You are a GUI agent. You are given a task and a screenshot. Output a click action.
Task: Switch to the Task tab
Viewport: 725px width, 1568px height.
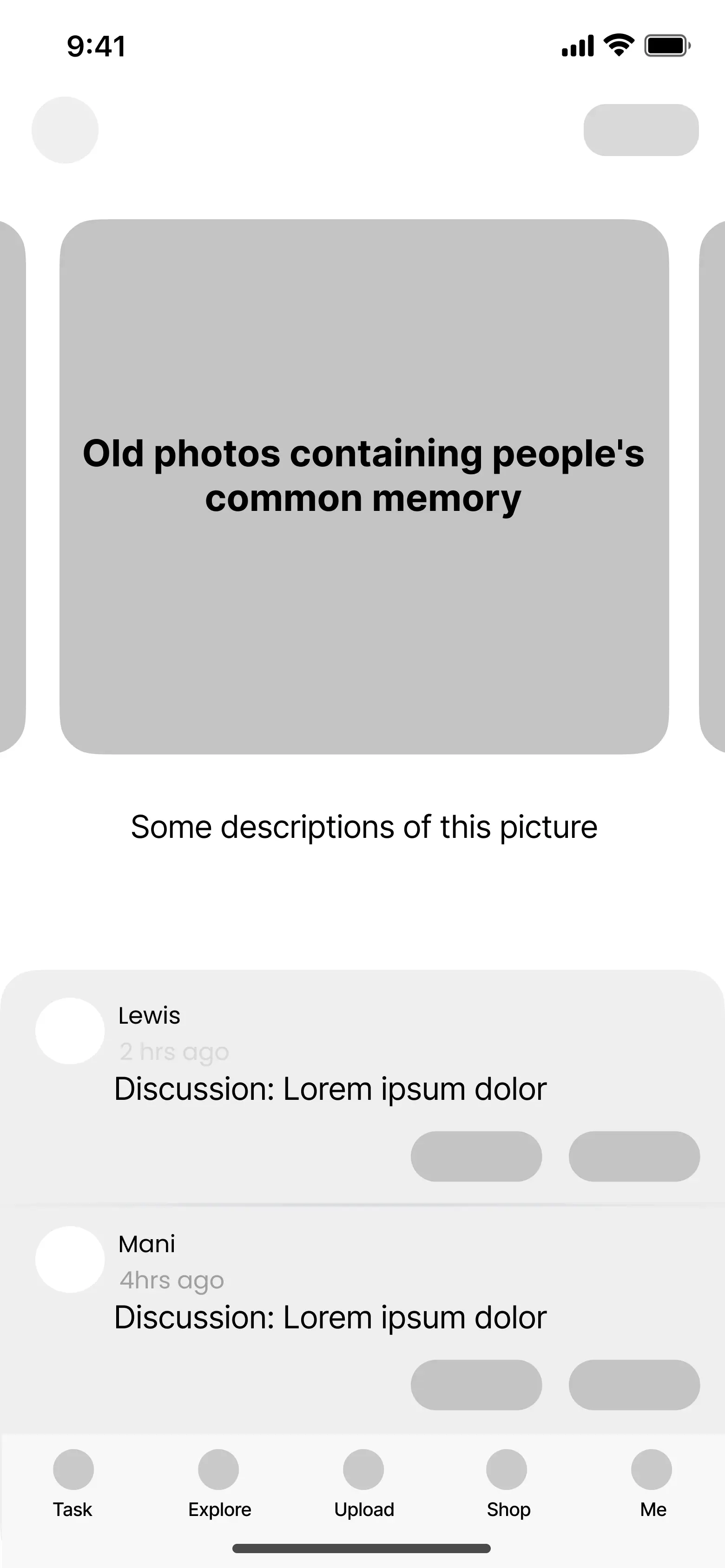(x=73, y=1483)
